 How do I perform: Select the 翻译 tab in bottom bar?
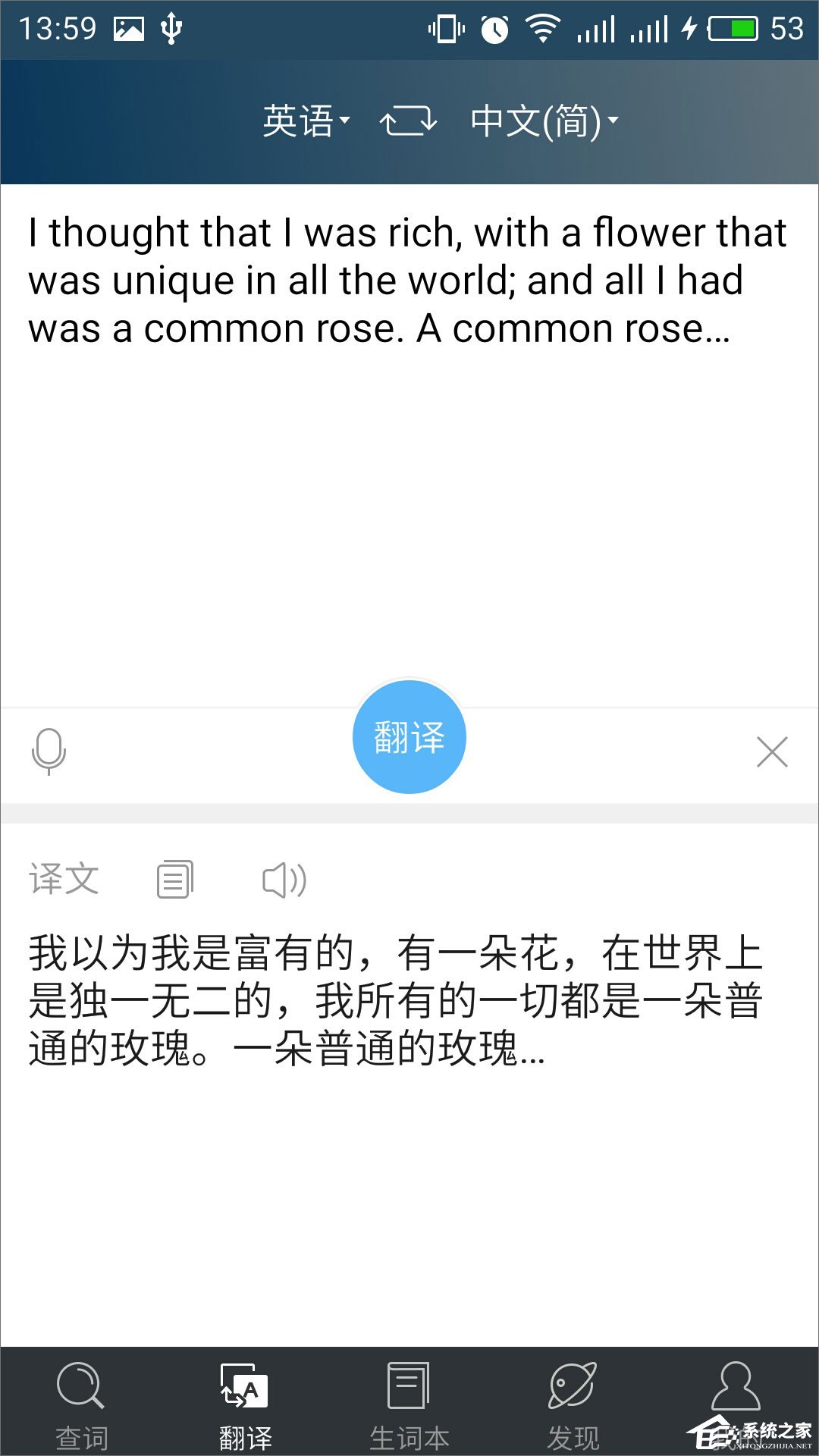[x=245, y=1403]
